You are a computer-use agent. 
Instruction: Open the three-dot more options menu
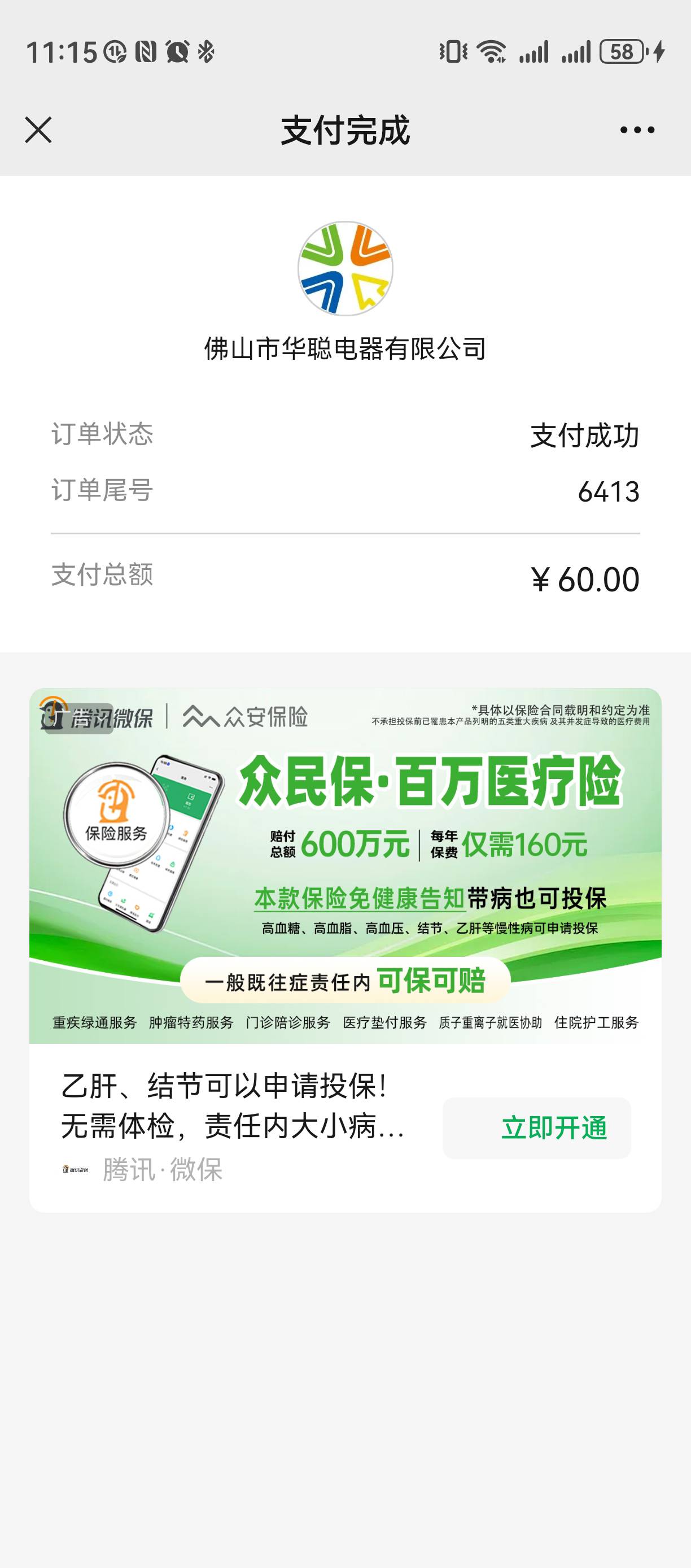point(637,130)
